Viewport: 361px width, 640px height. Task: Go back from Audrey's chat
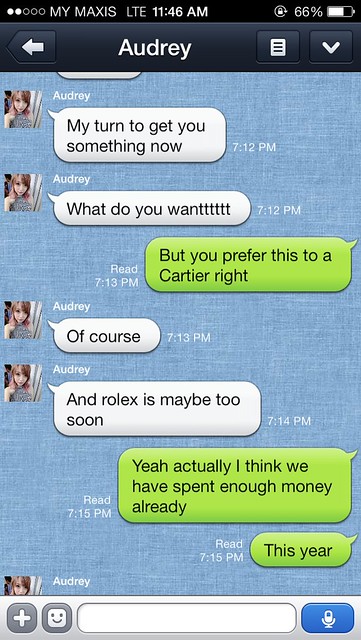click(x=32, y=47)
